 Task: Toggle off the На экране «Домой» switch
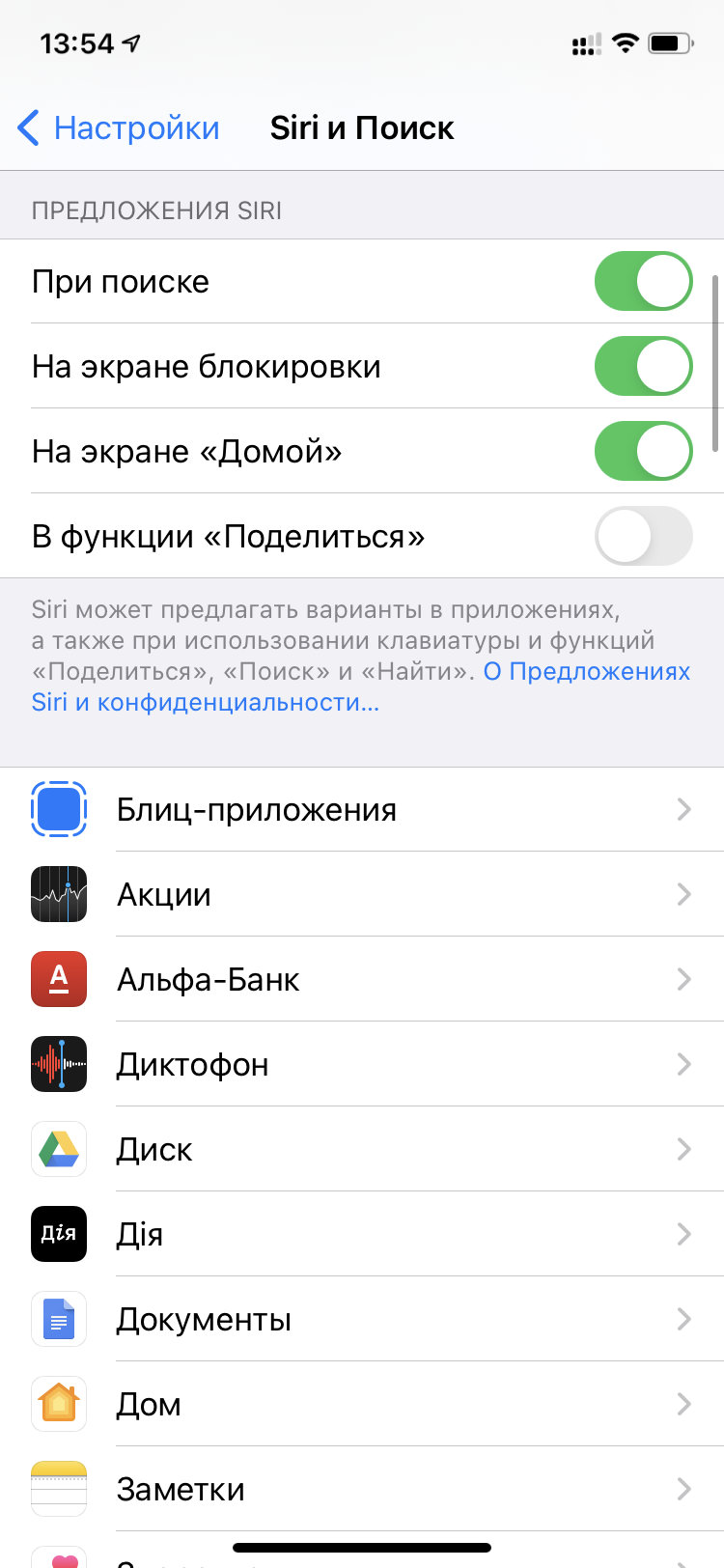tap(643, 452)
